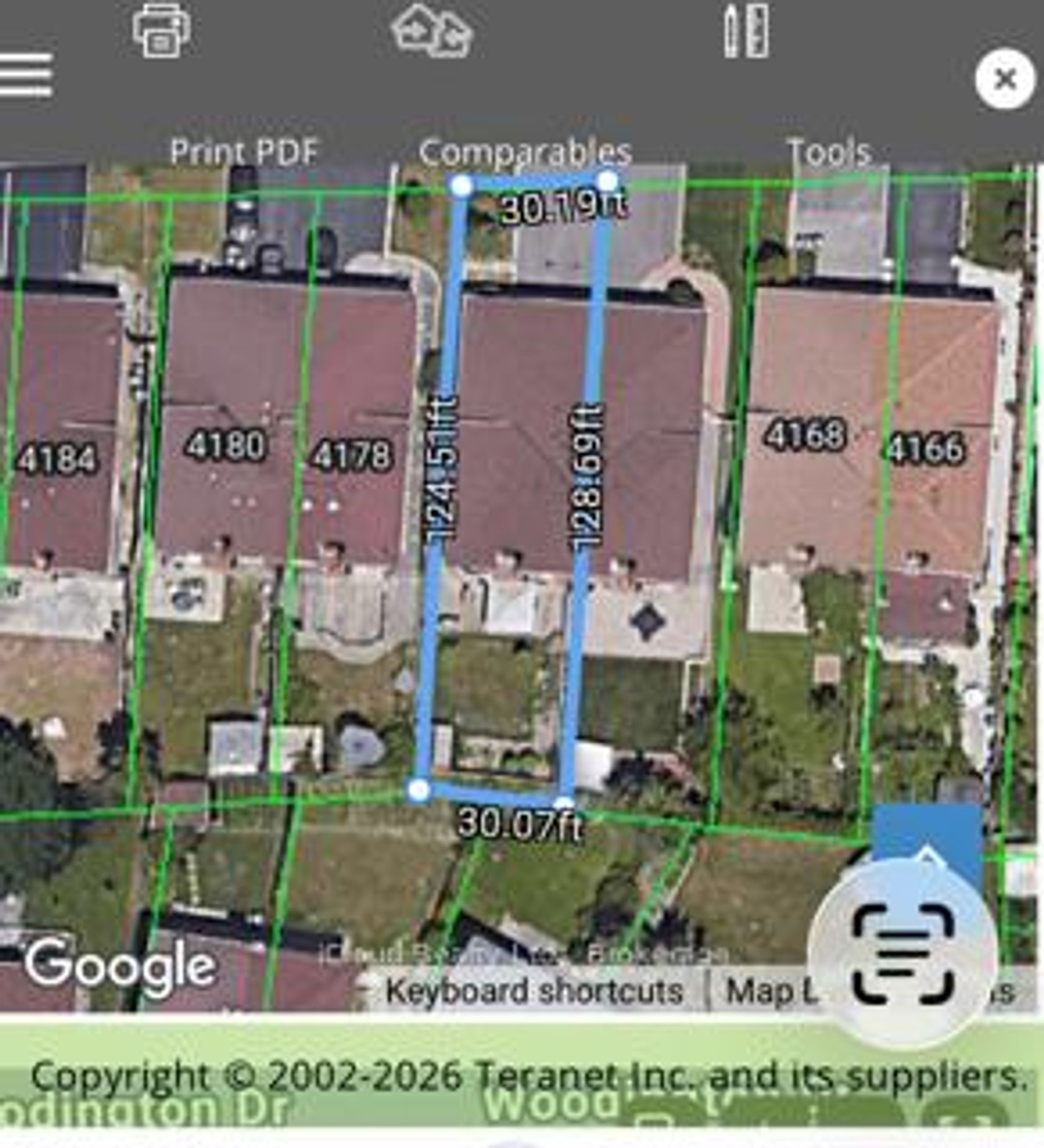Image resolution: width=1044 pixels, height=1148 pixels.
Task: Select the property lot numbered 4178
Action: pyautogui.click(x=352, y=456)
